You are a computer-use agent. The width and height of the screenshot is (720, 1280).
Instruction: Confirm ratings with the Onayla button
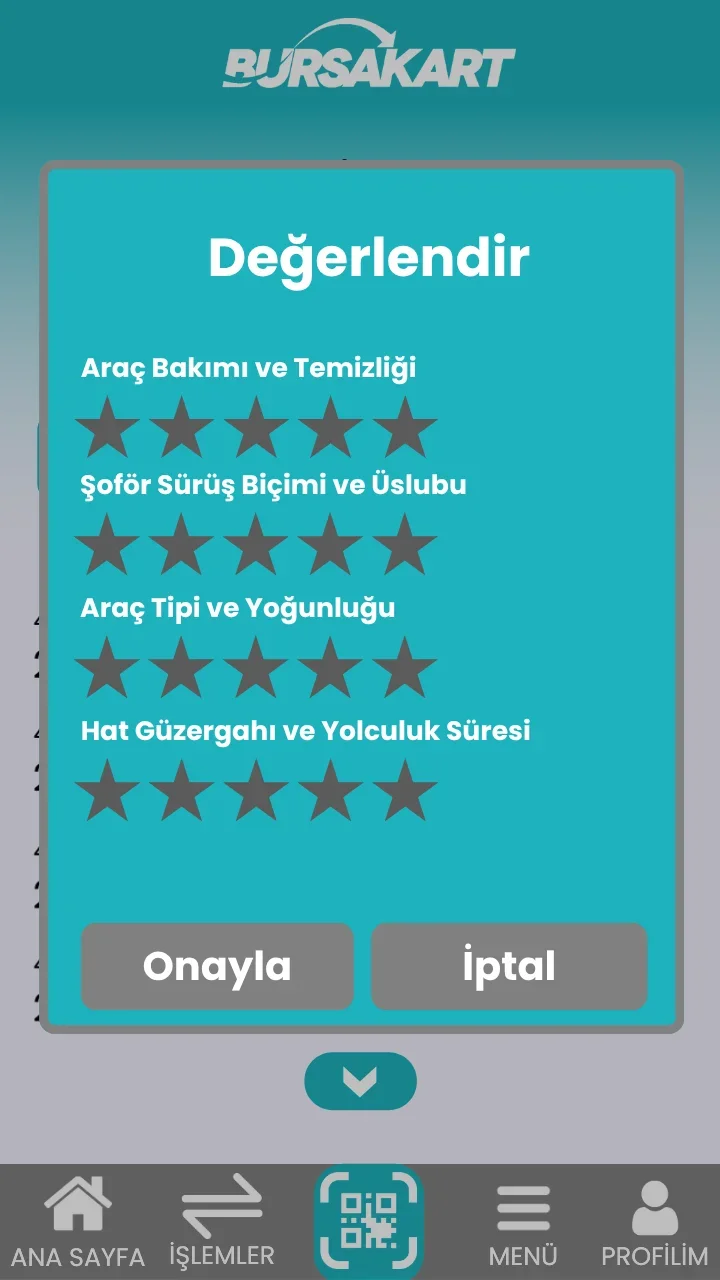tap(217, 965)
